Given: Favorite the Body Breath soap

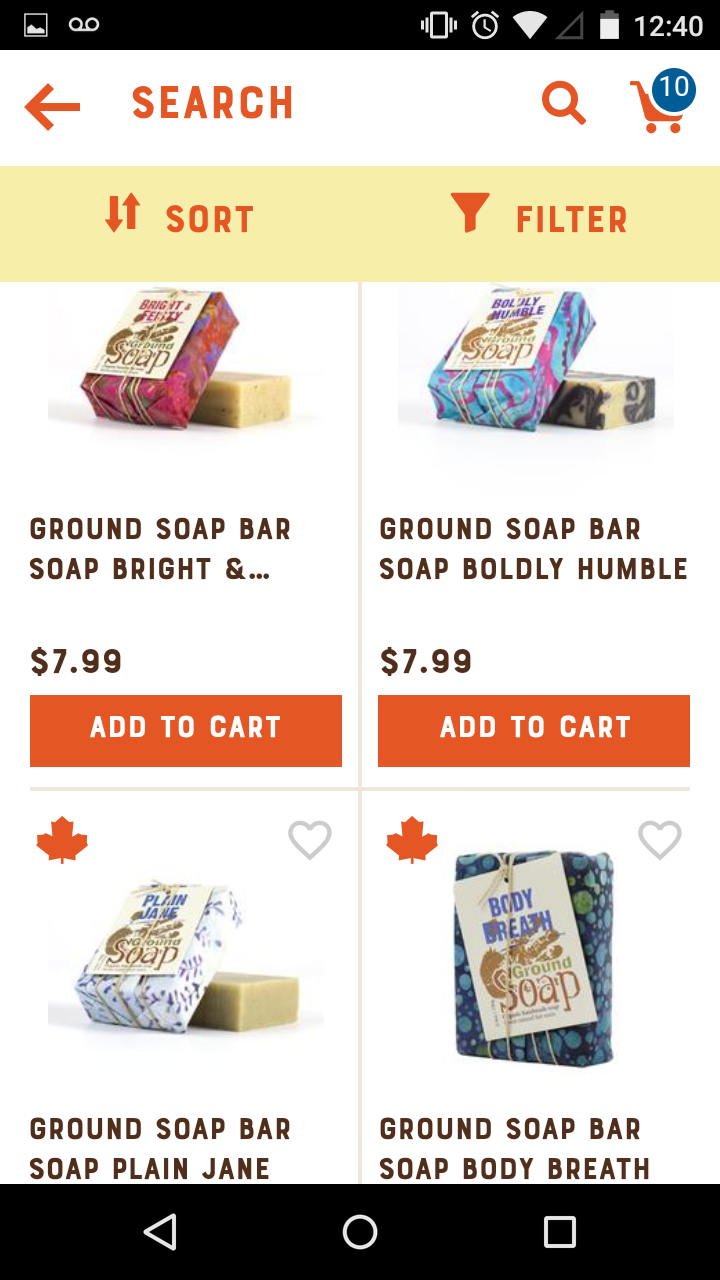Looking at the screenshot, I should [x=659, y=840].
